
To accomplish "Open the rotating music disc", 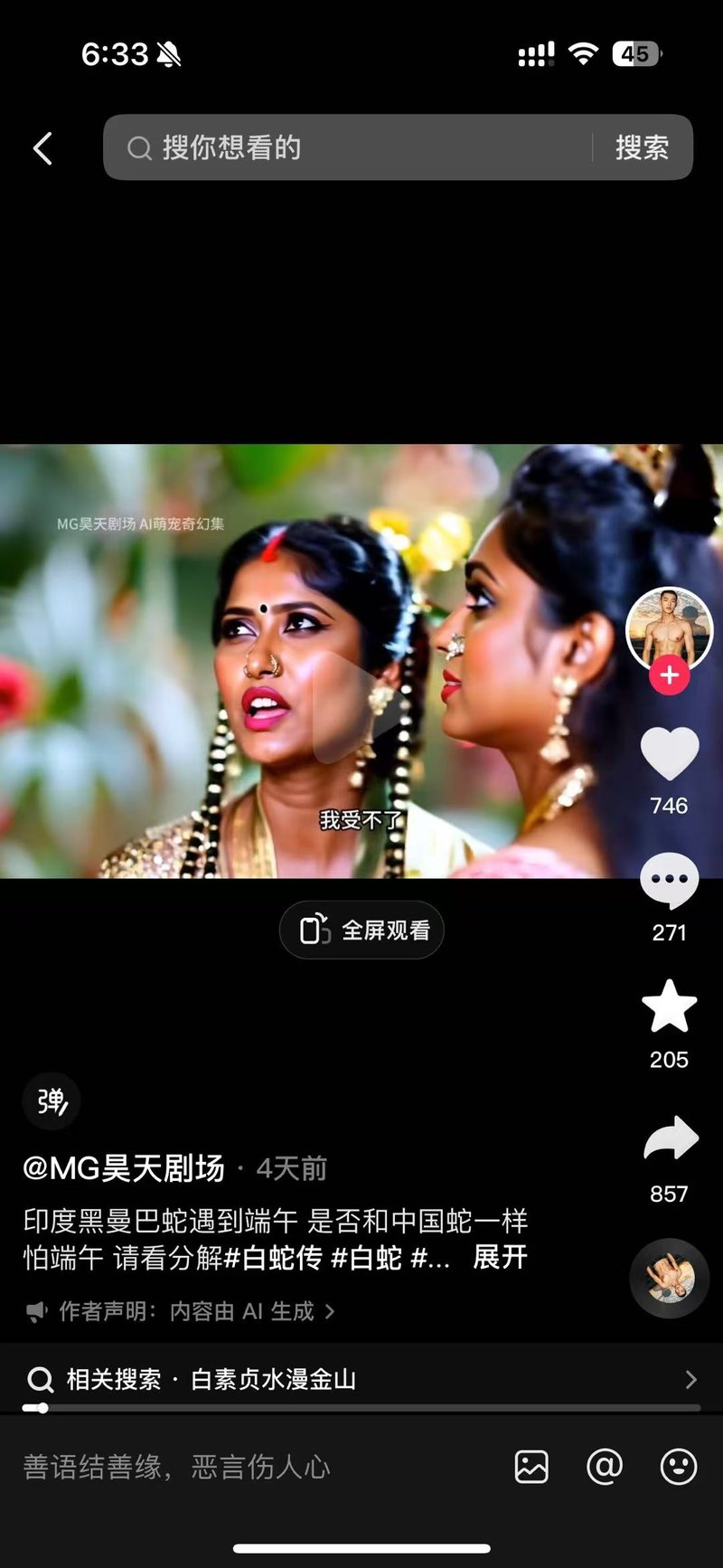I will [669, 1277].
